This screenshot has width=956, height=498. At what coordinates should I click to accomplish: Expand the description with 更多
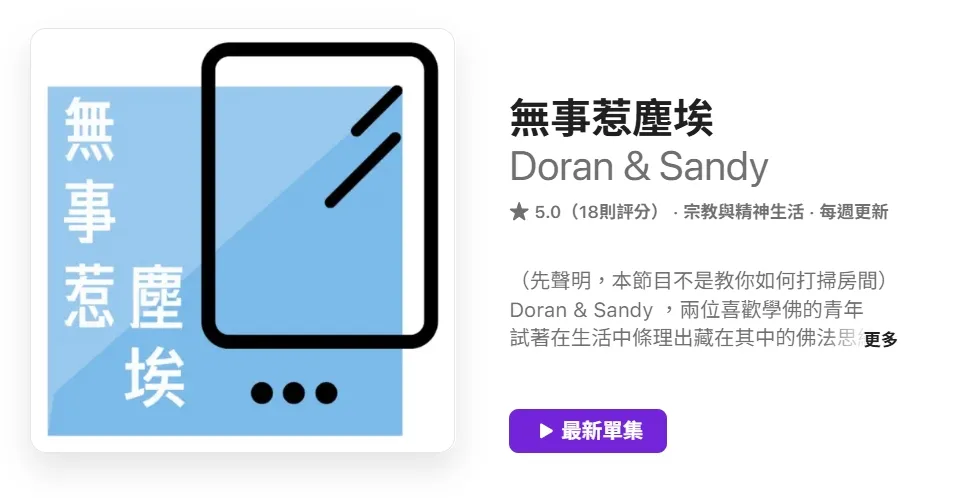click(880, 340)
